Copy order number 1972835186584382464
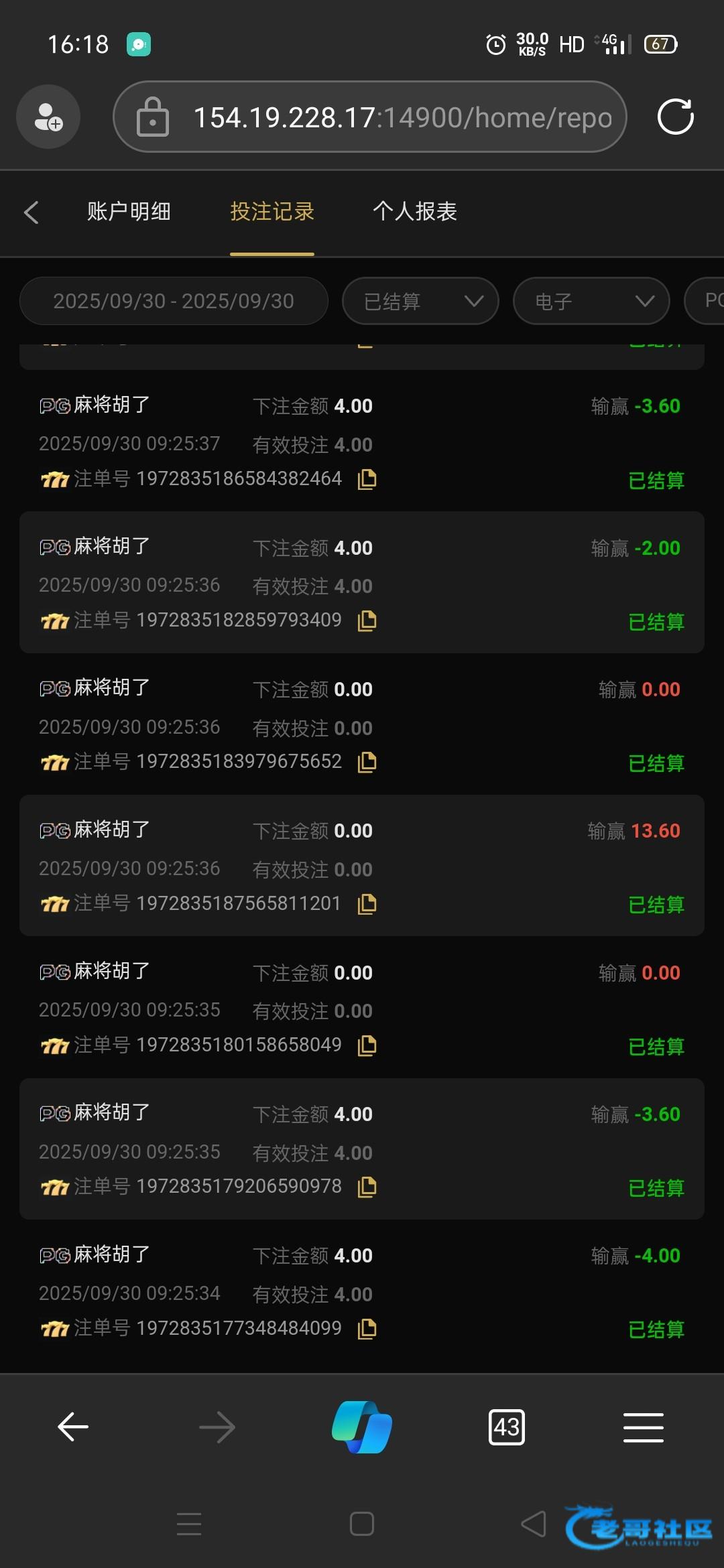Screen dimensions: 724x1568 (x=367, y=479)
